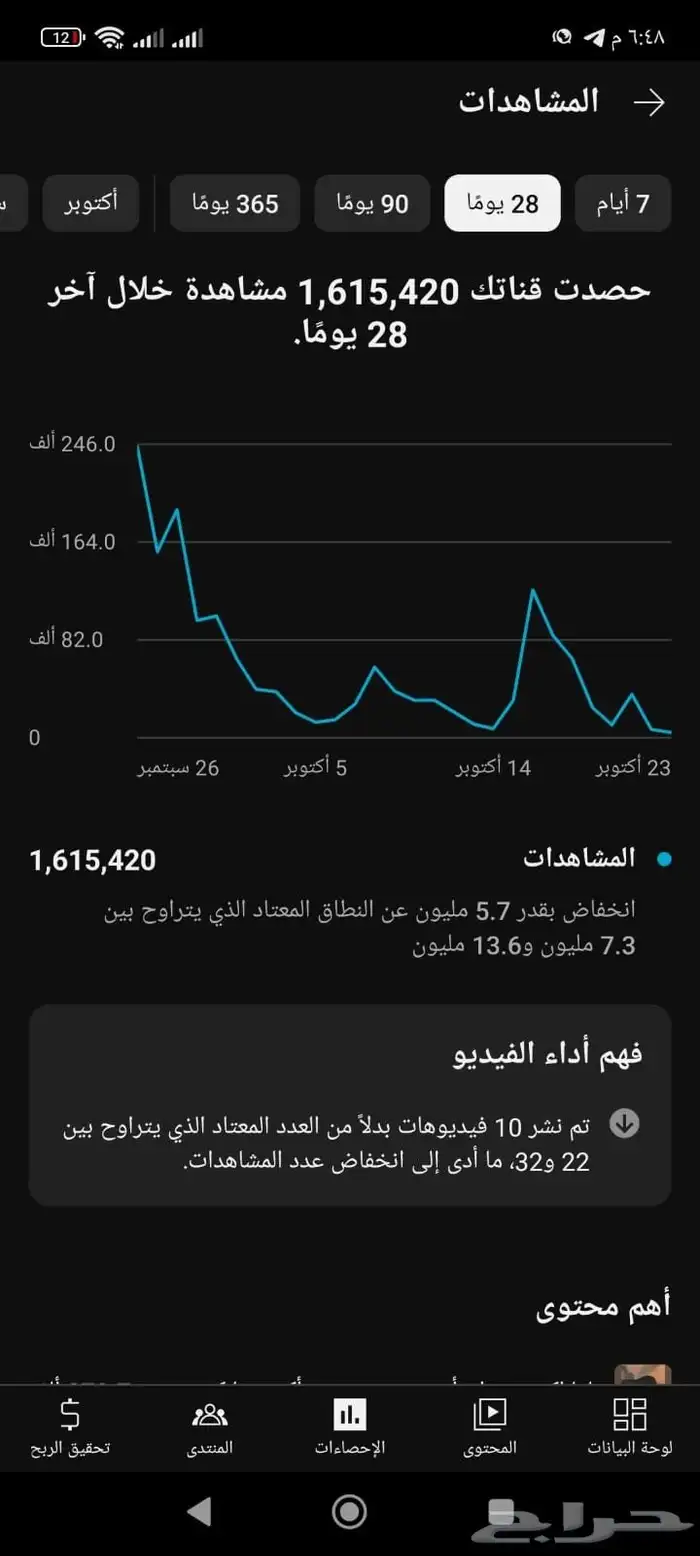Show the 365 يومًا range

(x=234, y=204)
